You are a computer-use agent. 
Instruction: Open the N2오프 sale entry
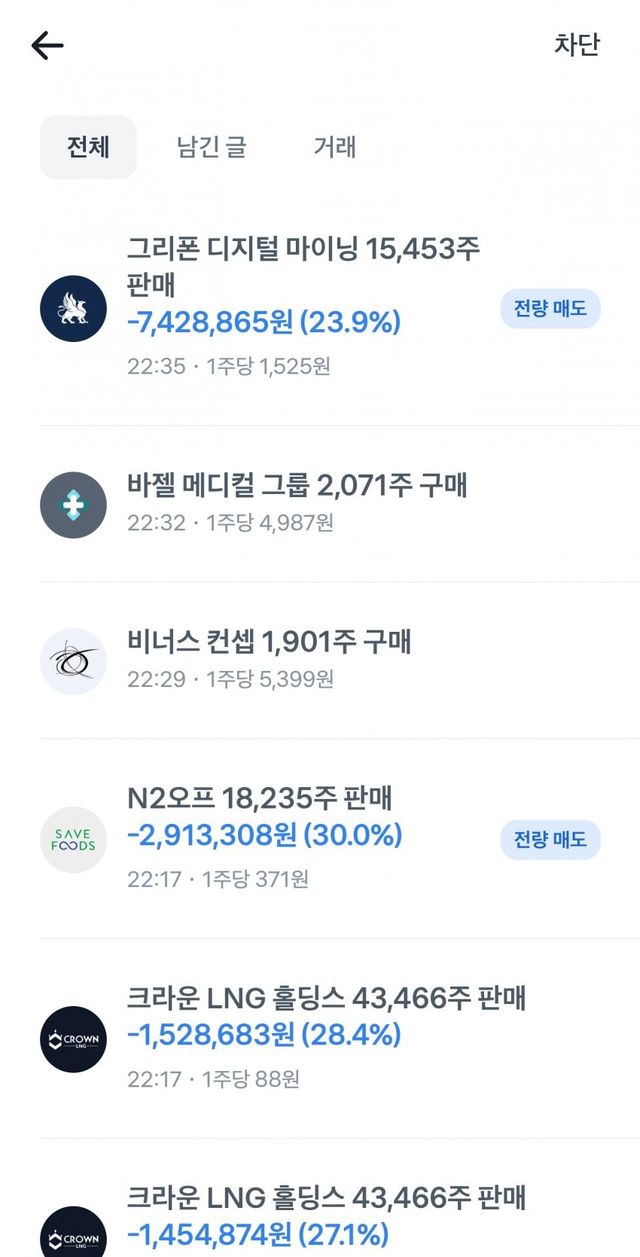click(265, 836)
